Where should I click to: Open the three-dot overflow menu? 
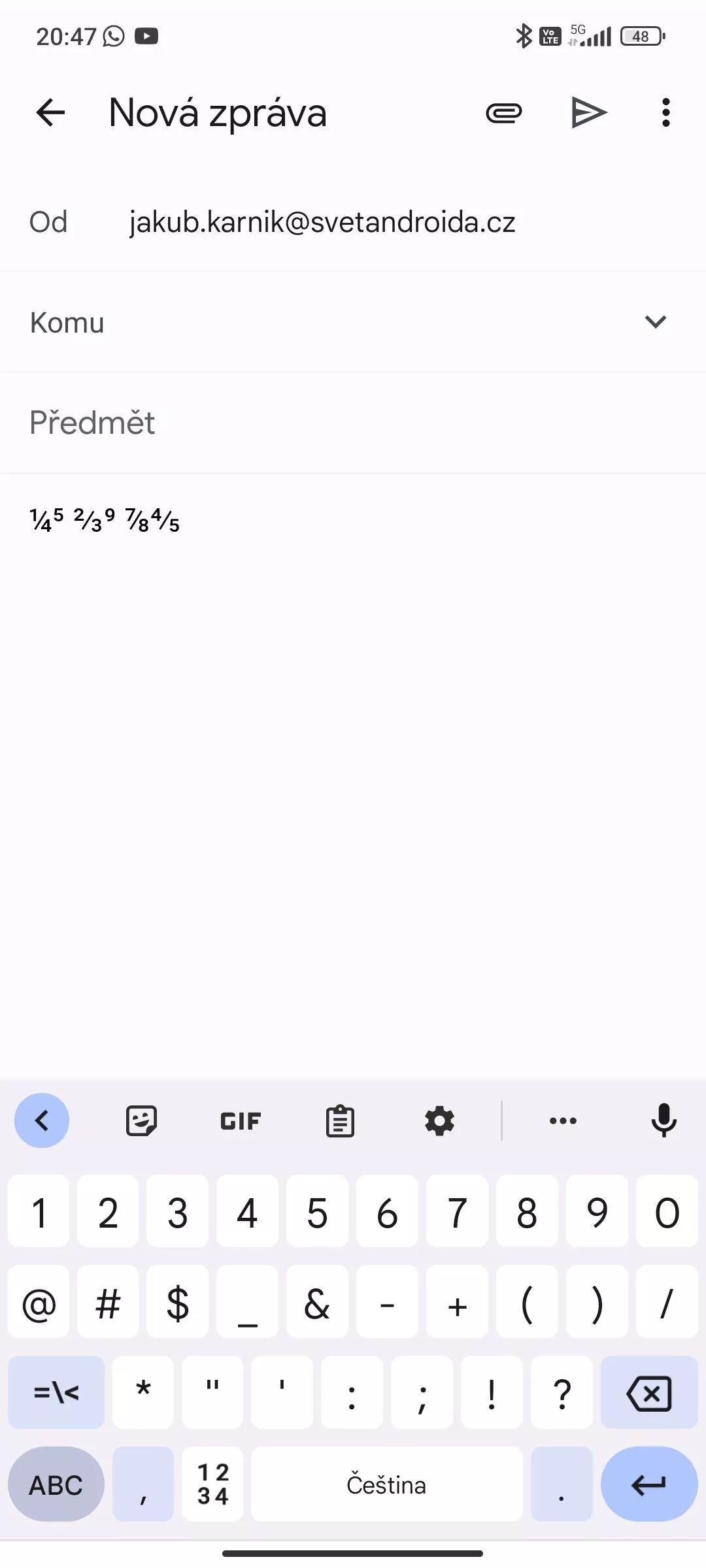coord(666,112)
